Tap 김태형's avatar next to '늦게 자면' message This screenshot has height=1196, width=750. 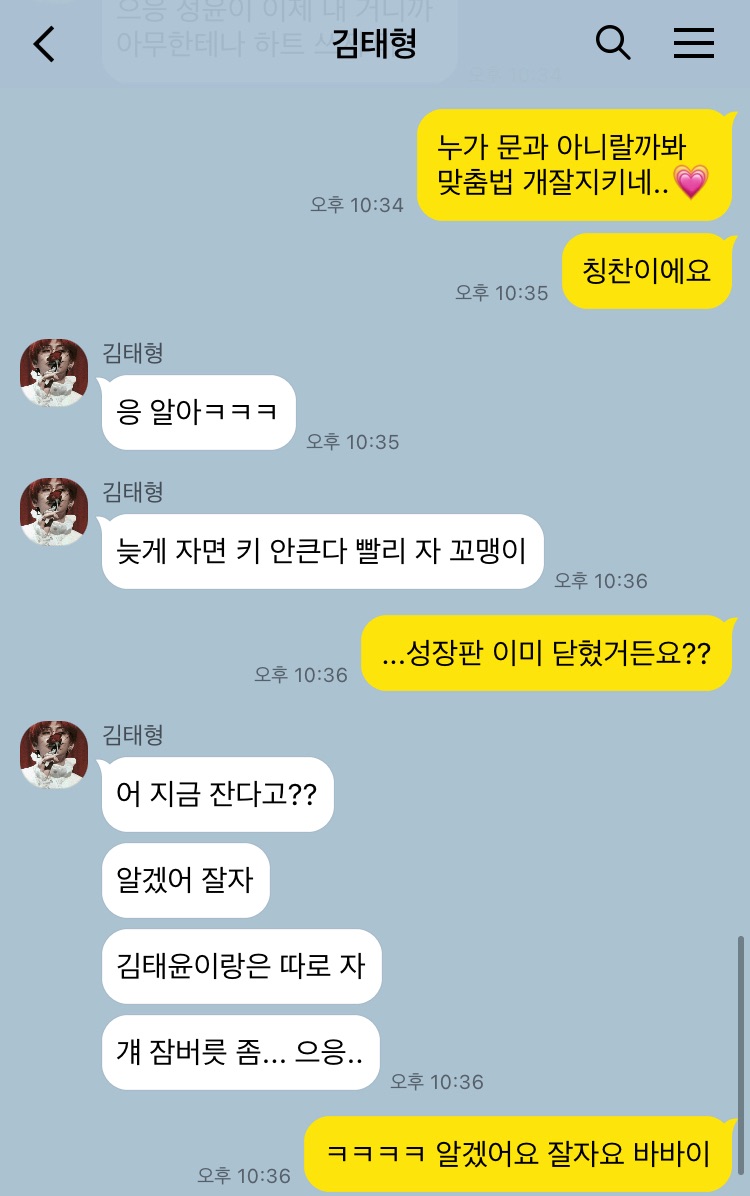[54, 512]
